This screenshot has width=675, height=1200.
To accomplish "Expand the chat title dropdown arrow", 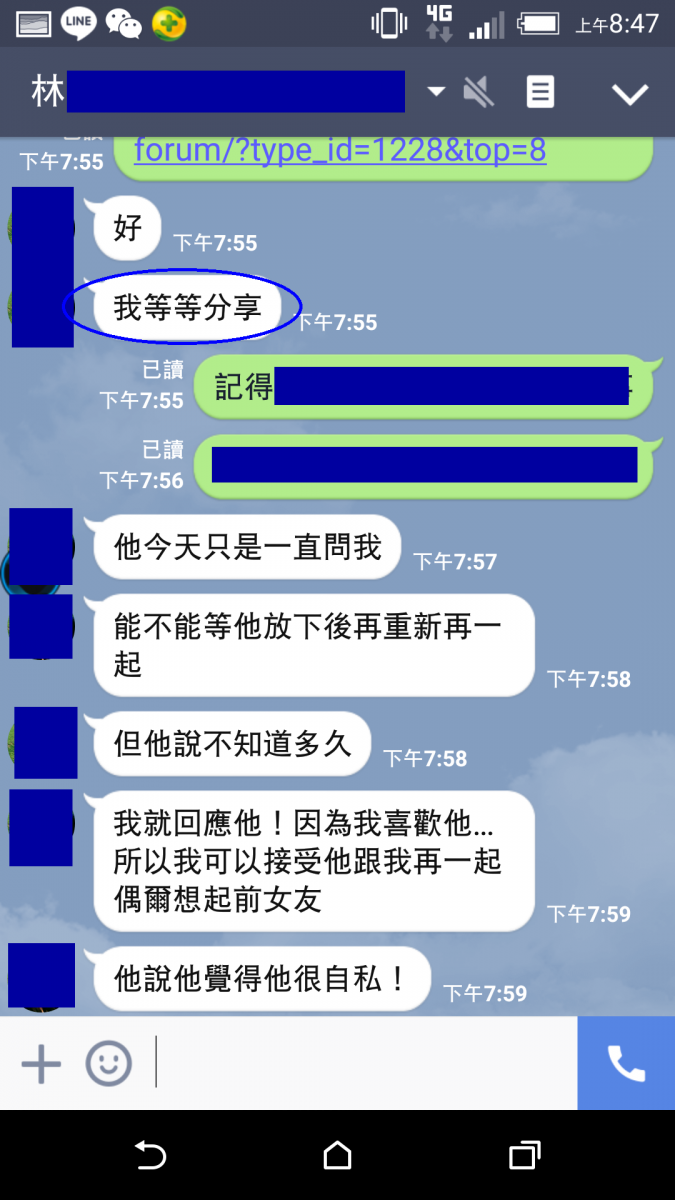I will pos(436,92).
